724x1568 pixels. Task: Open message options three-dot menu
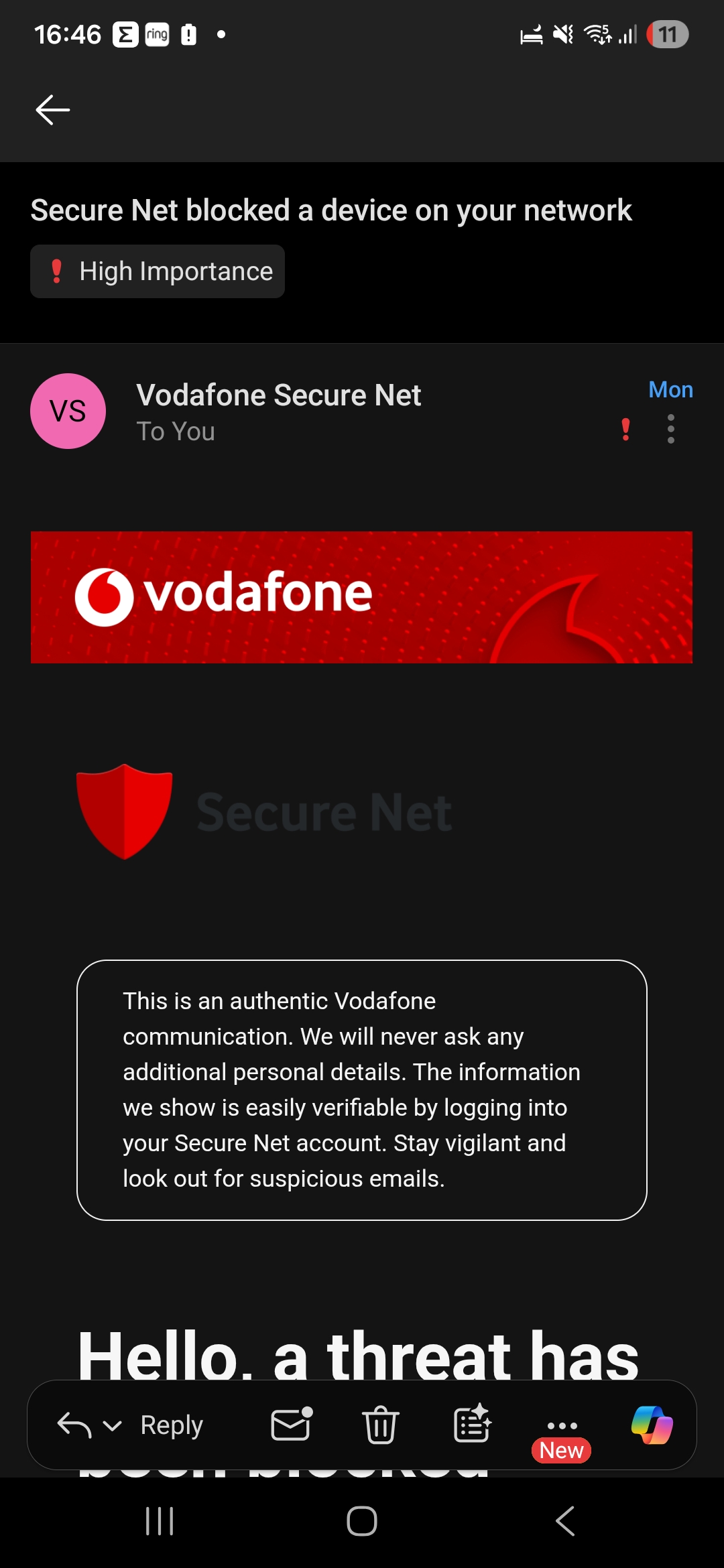(670, 429)
